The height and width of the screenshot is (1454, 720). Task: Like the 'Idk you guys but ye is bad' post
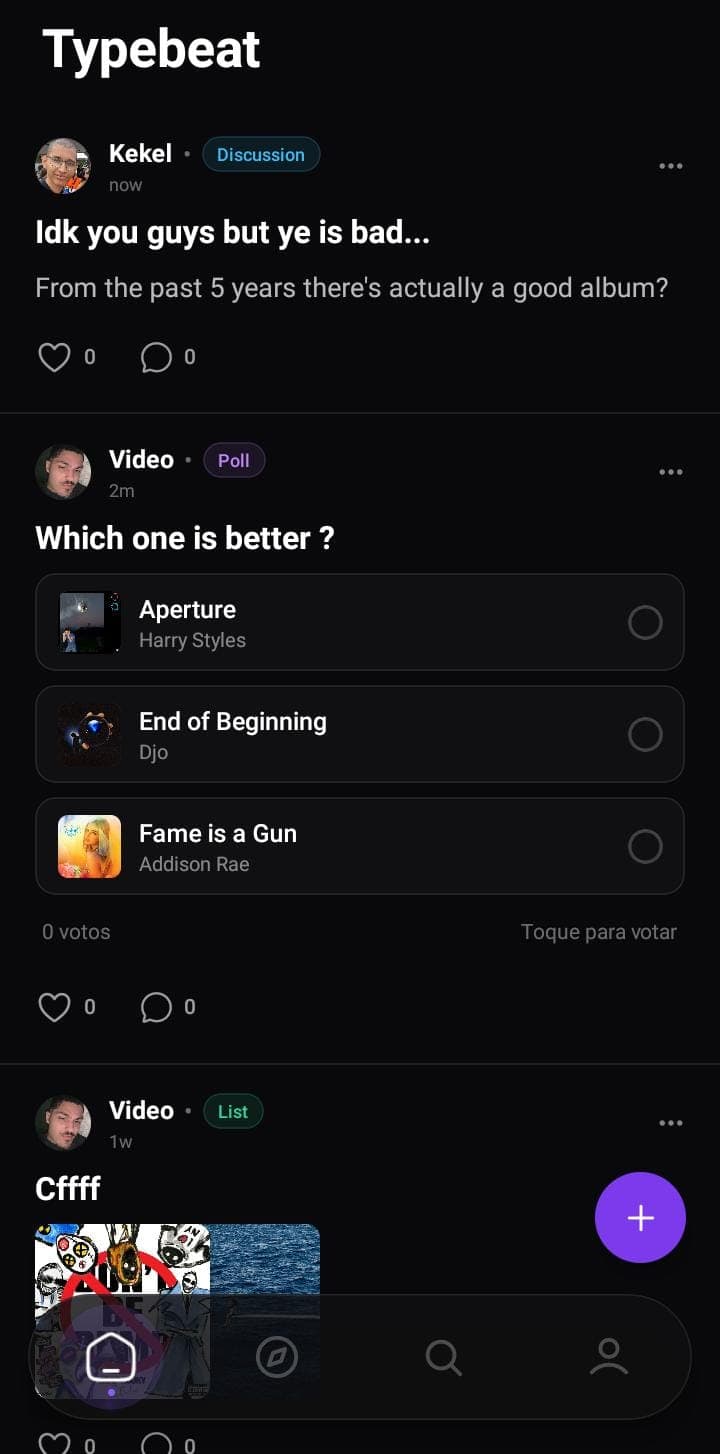(53, 356)
